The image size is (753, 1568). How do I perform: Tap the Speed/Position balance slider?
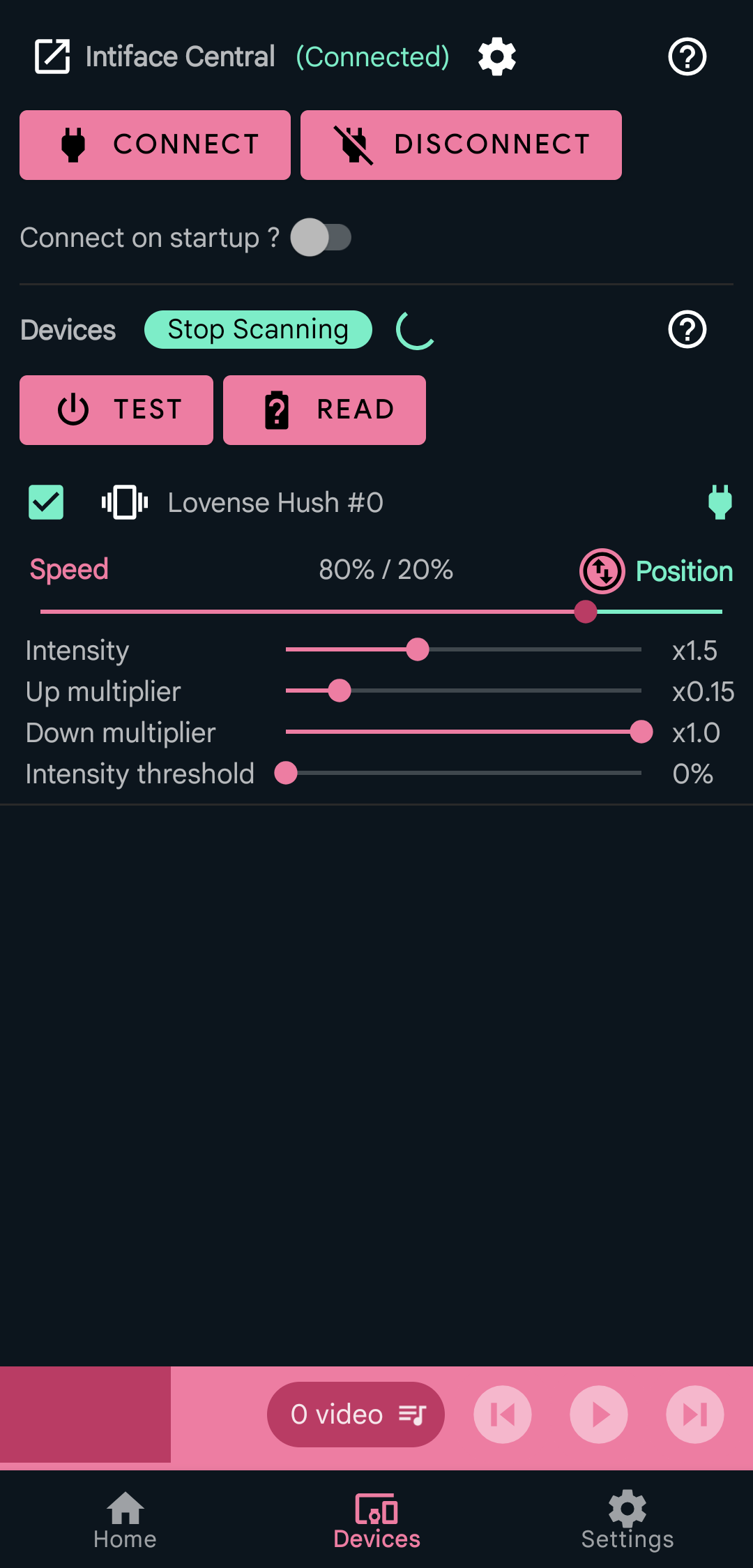point(381,612)
